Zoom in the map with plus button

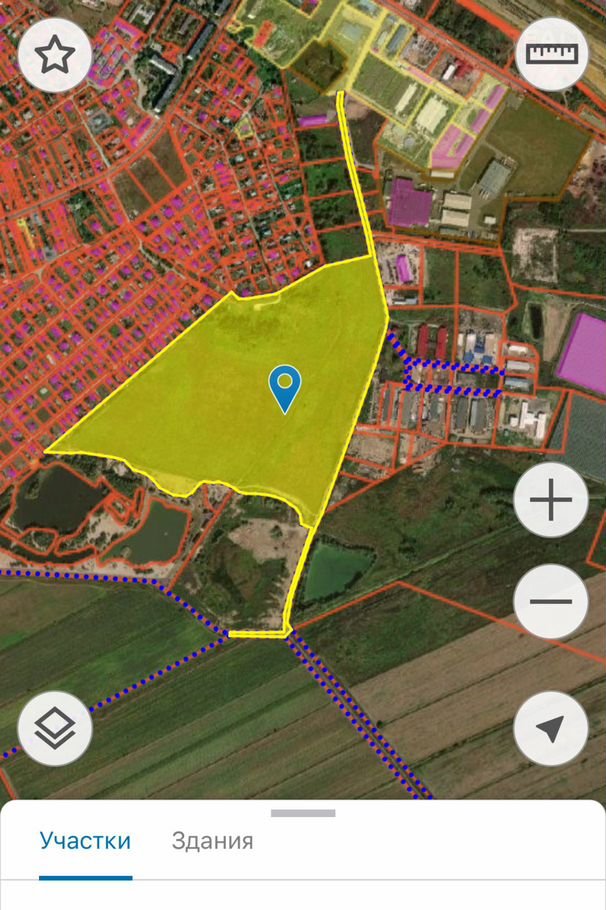pos(551,500)
